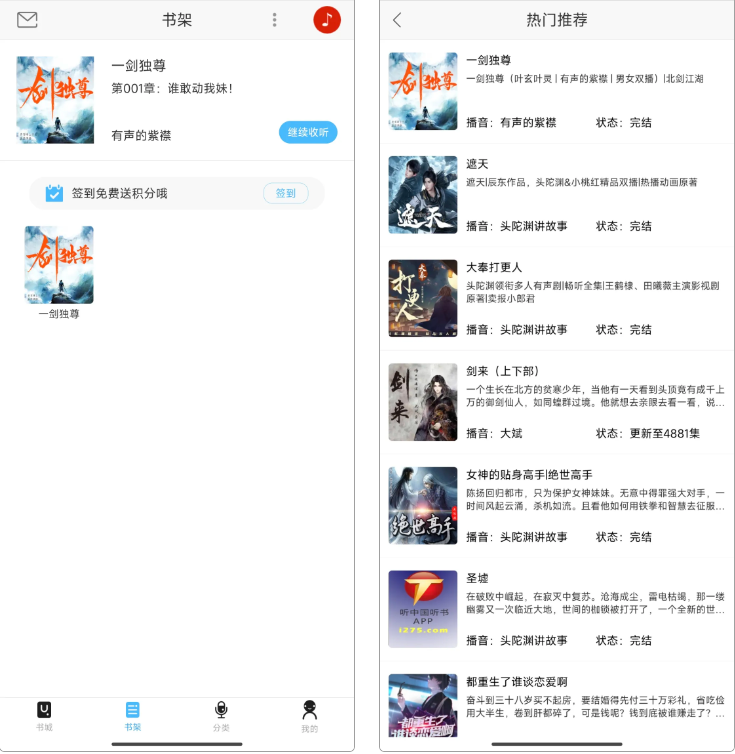Image resolution: width=735 pixels, height=754 pixels.
Task: Open the mail envelope icon
Action: click(27, 20)
